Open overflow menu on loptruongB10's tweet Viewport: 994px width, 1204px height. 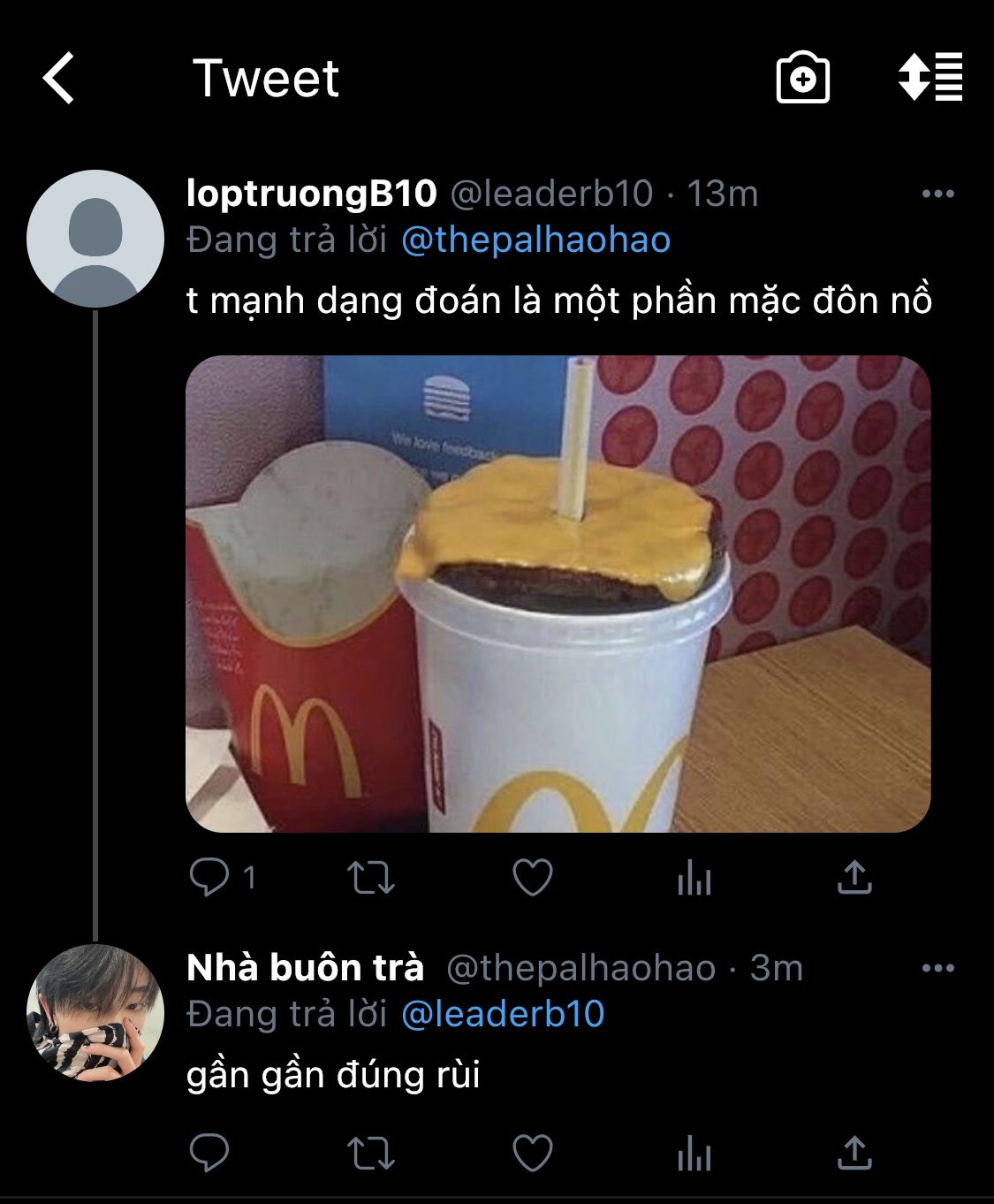click(x=937, y=194)
